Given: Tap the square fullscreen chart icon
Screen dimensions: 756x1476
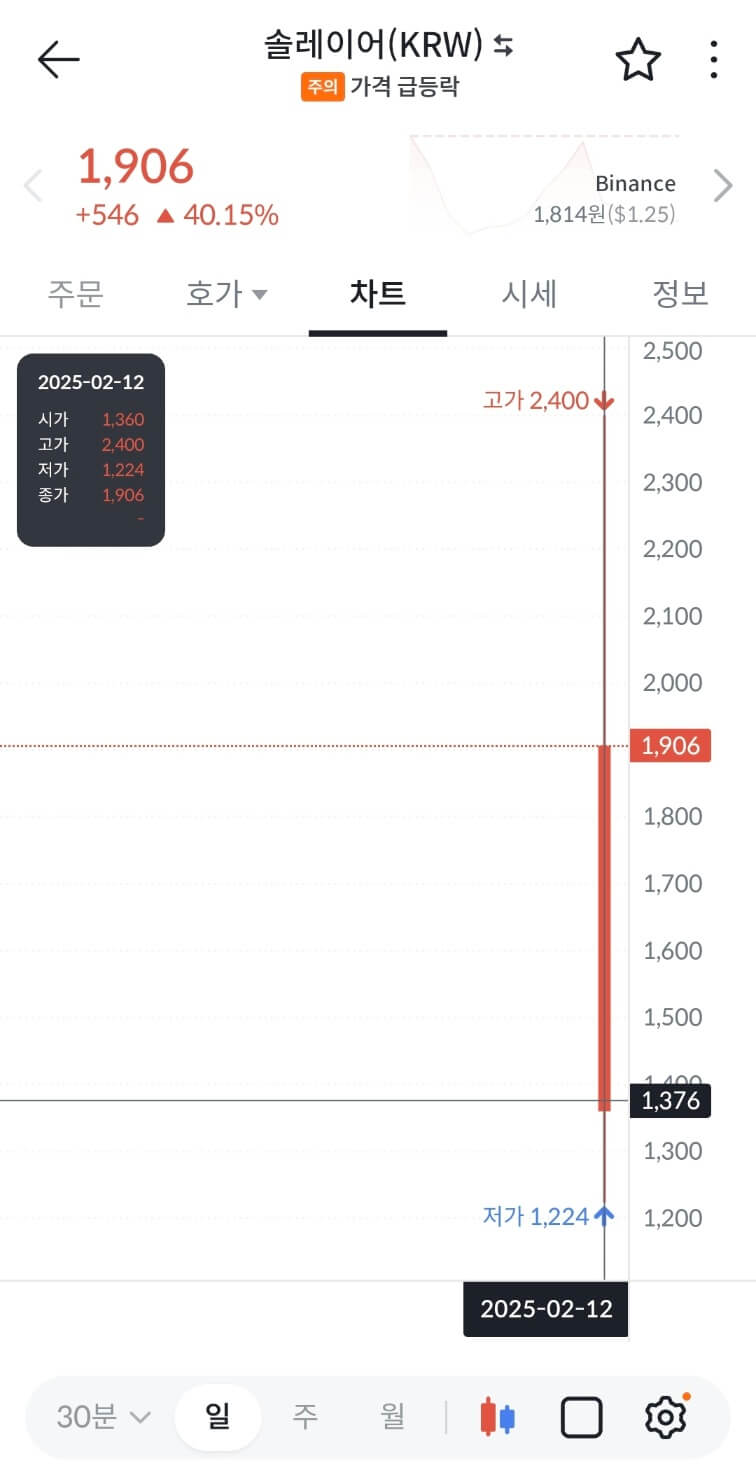Looking at the screenshot, I should [x=581, y=1416].
